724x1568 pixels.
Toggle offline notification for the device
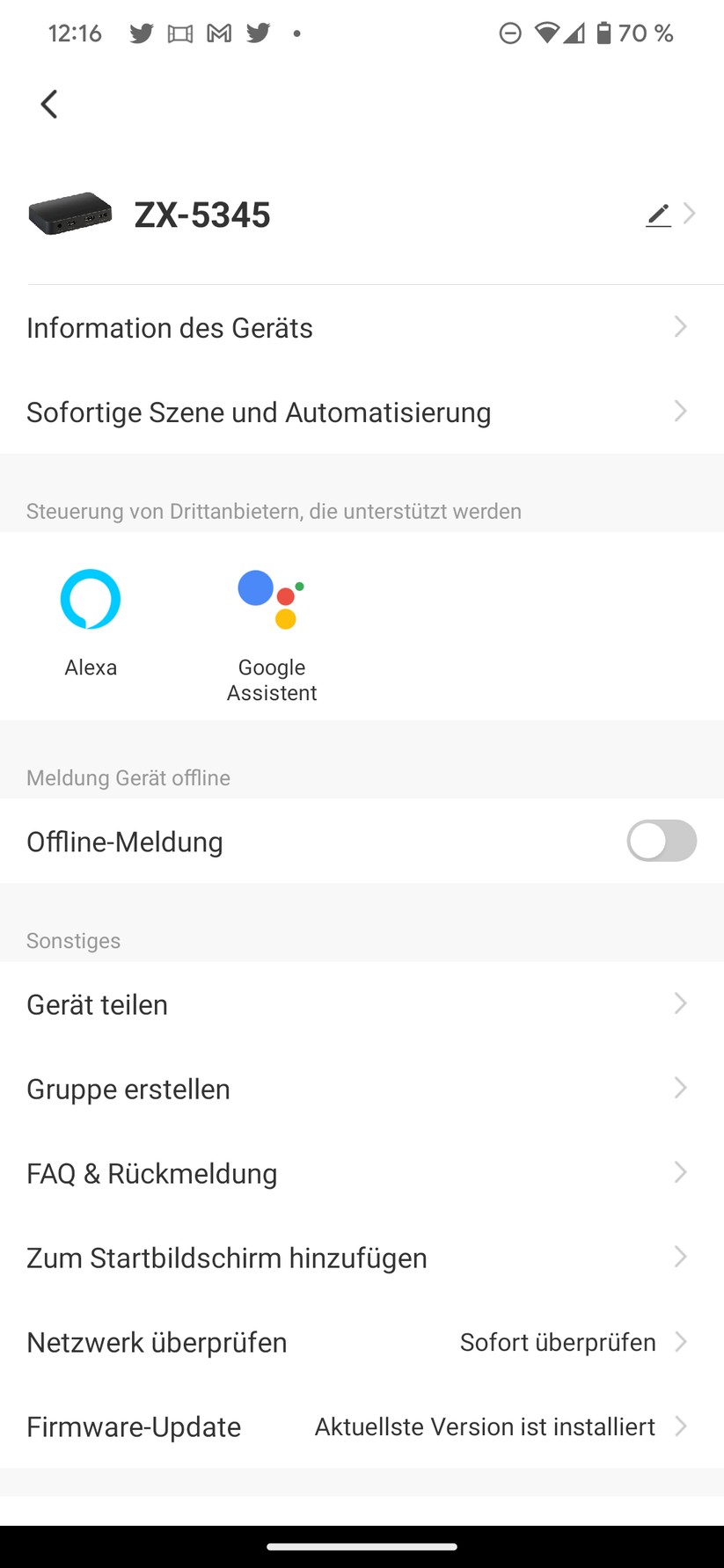click(x=661, y=841)
